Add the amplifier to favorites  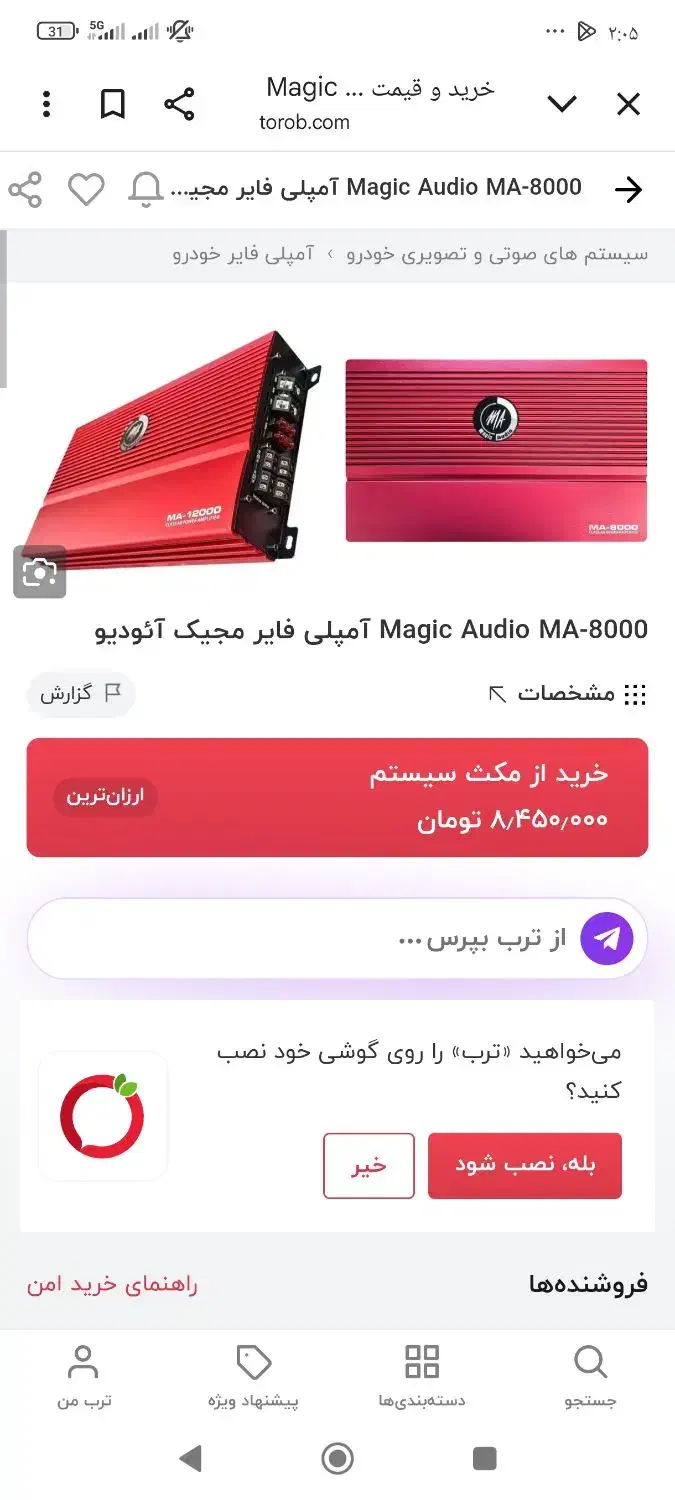click(86, 189)
